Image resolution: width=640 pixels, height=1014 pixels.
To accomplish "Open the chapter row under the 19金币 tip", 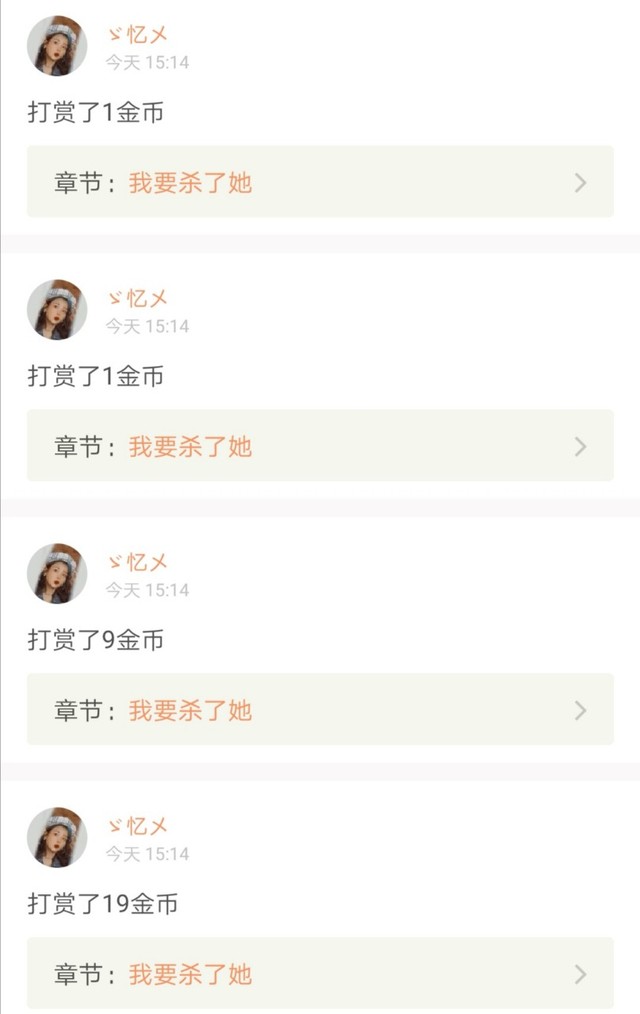I will [320, 974].
